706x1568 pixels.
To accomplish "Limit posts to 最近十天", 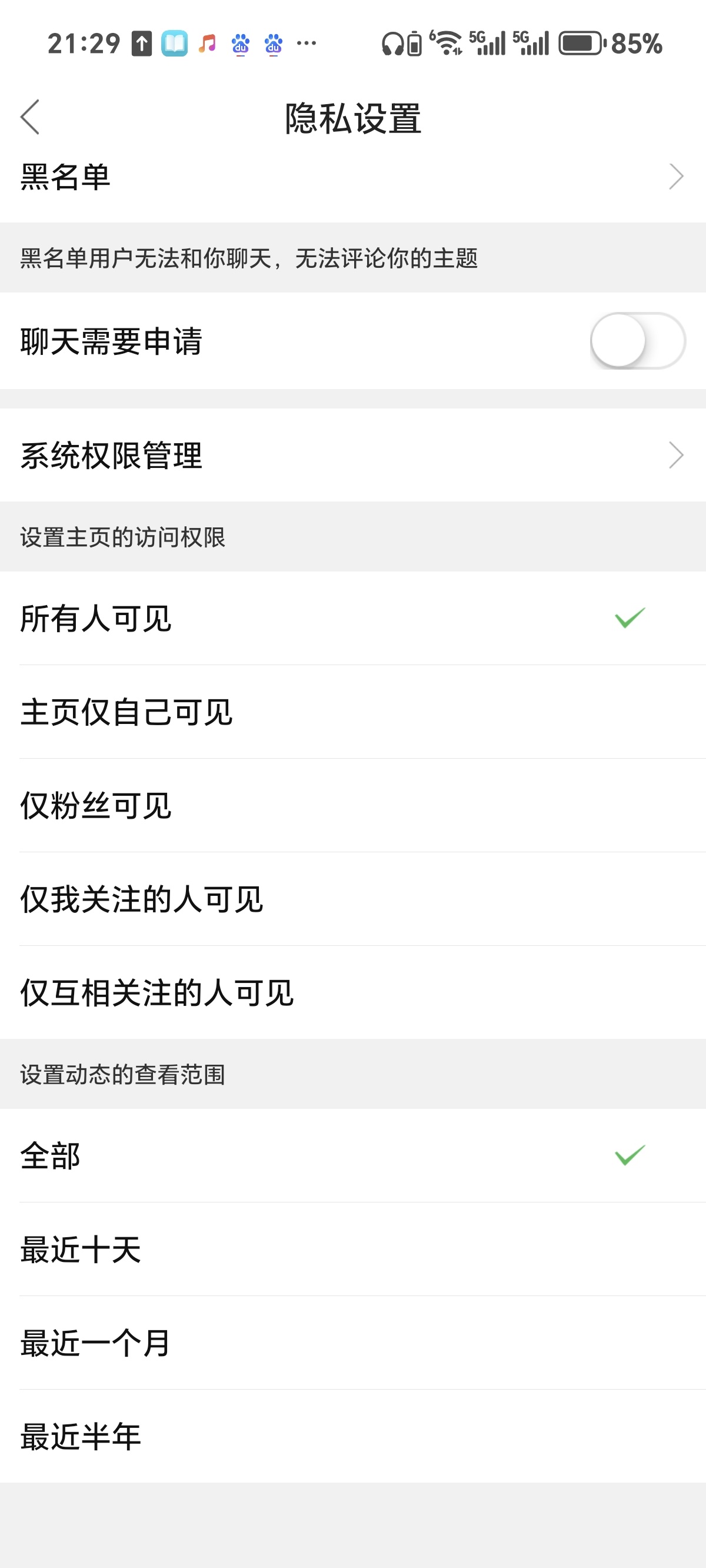I will point(353,1249).
